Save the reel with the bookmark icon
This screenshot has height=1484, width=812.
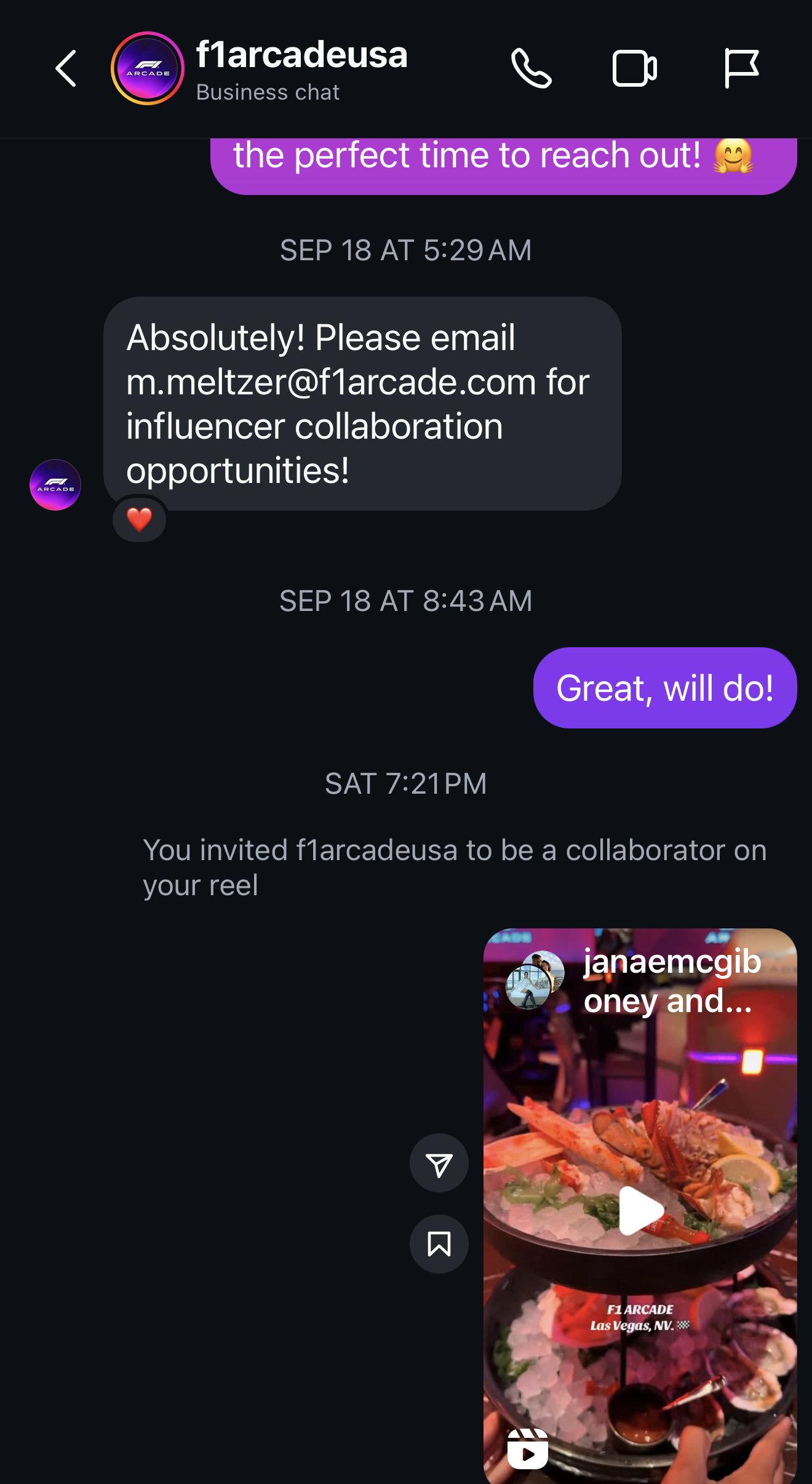click(x=439, y=1244)
